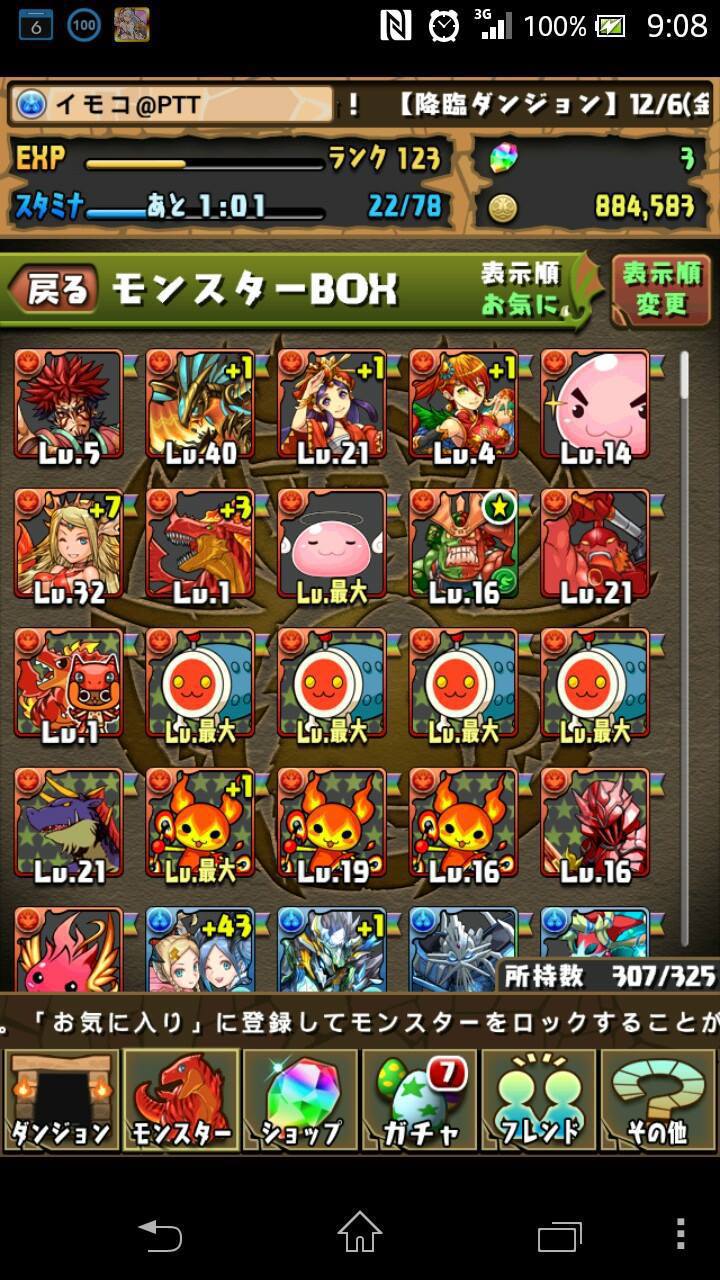
Task: Open the ショップ tab
Action: [x=300, y=1100]
